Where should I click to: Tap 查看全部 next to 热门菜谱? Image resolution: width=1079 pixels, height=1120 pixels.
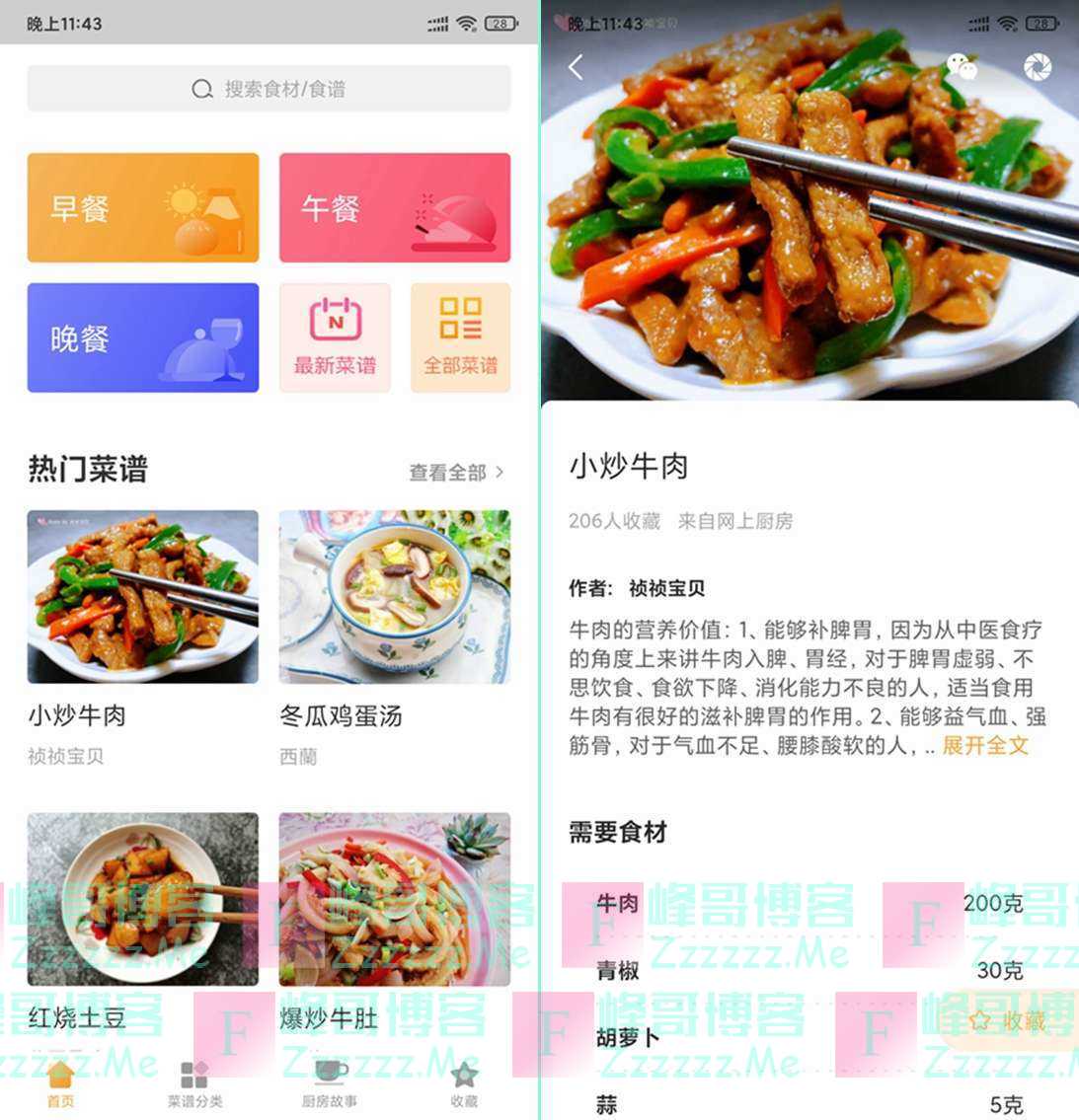click(456, 473)
